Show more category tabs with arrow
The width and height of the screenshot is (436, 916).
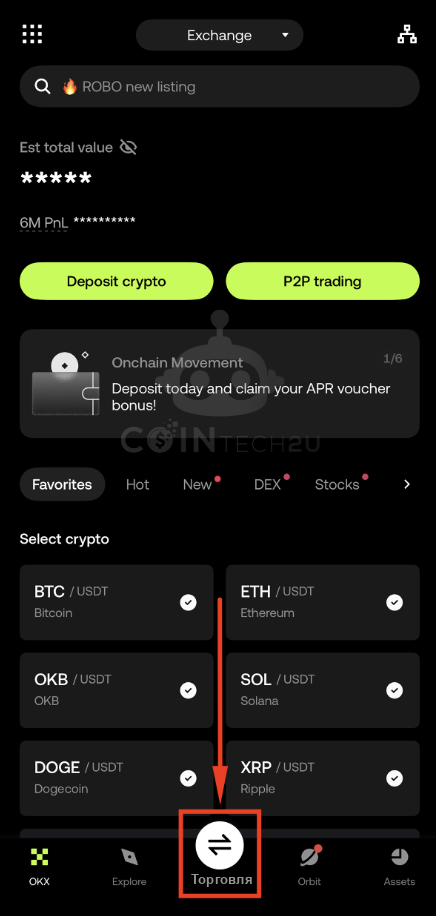coord(407,484)
